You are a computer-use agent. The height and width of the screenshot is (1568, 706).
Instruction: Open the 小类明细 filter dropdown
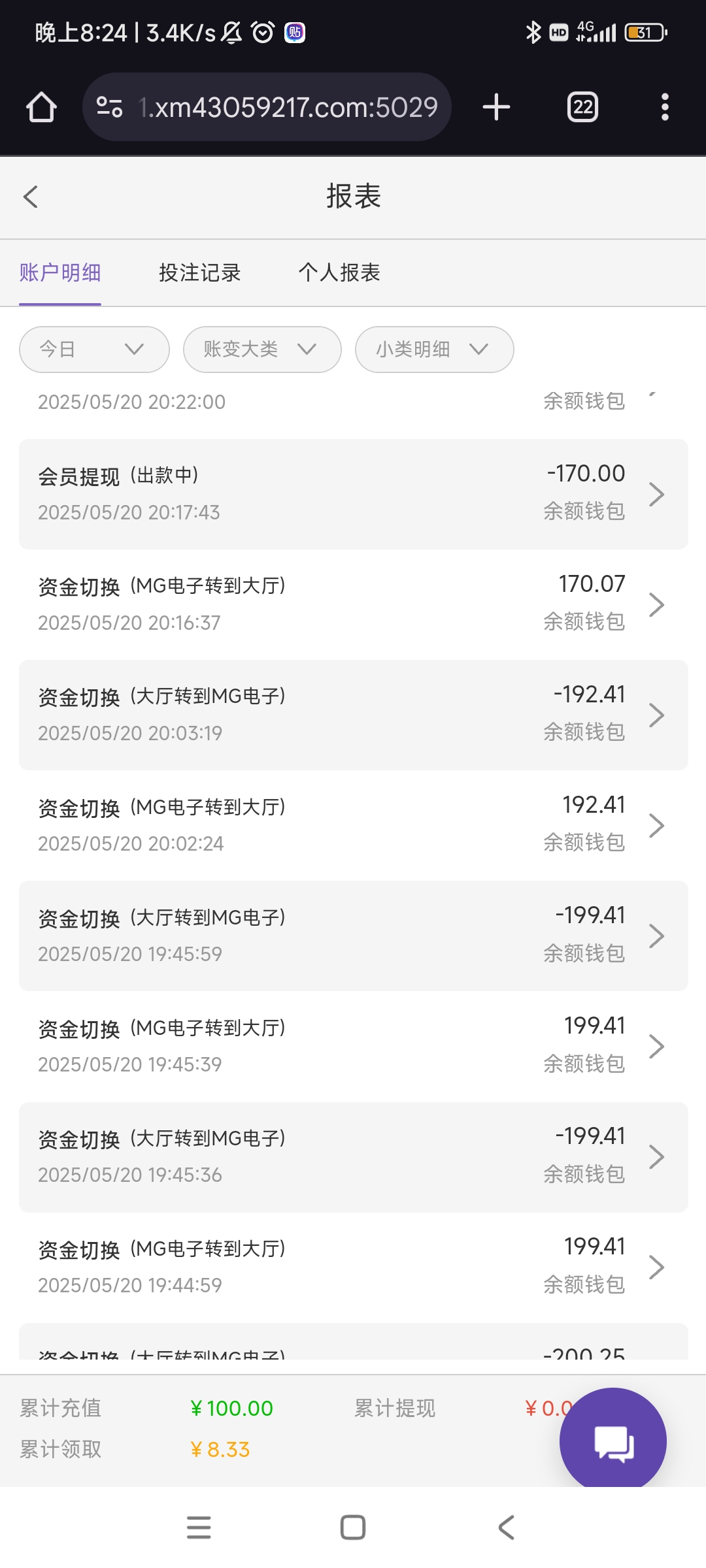click(435, 350)
